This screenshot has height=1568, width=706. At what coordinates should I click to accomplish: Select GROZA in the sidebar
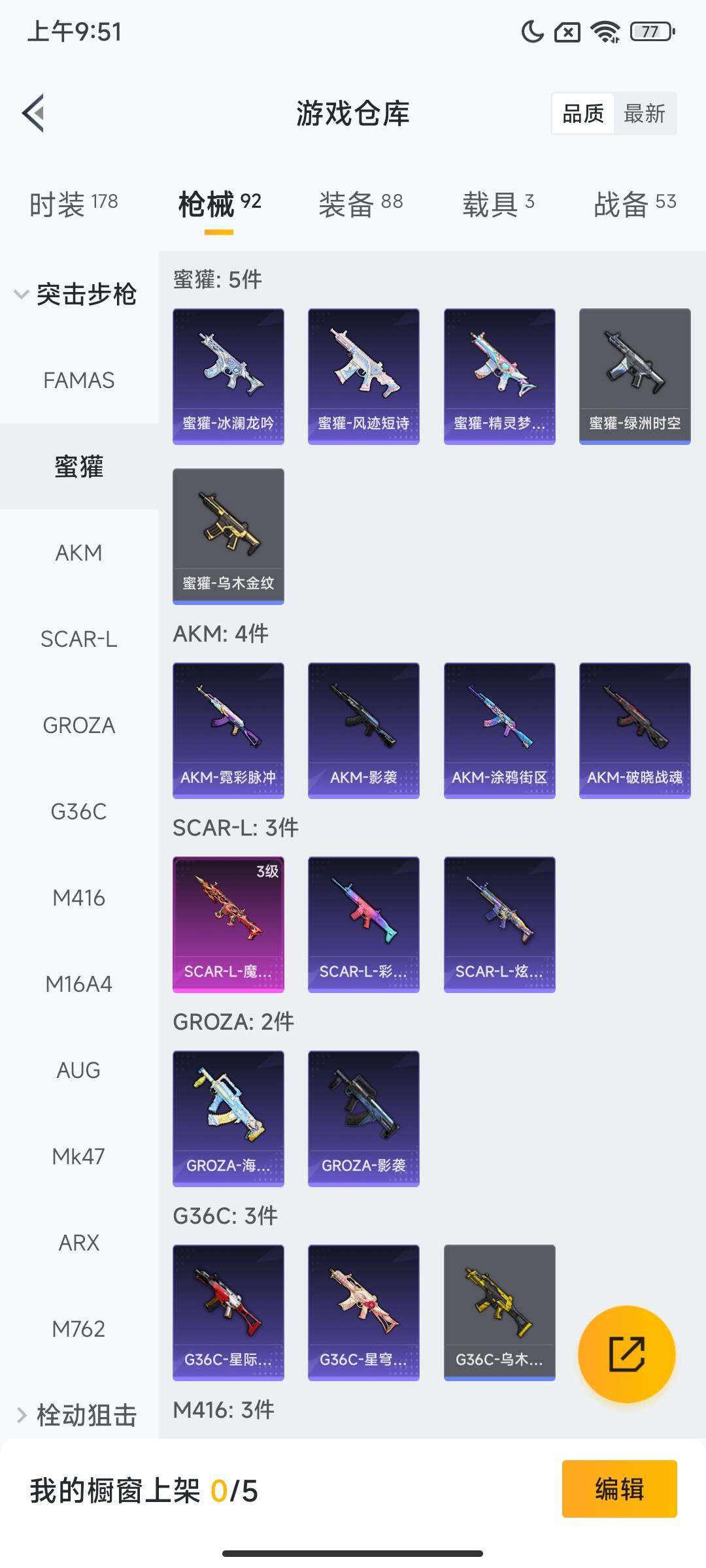[x=78, y=725]
